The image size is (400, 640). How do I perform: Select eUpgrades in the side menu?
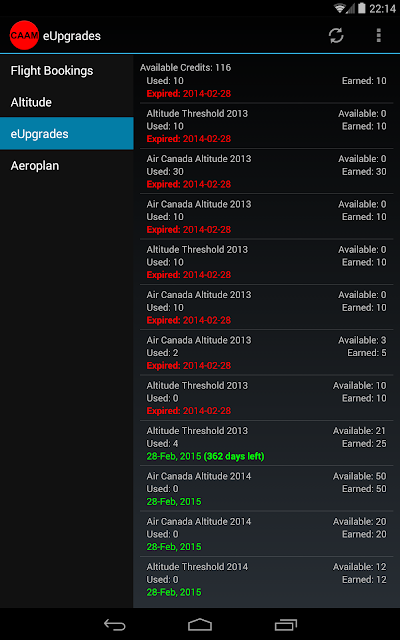[67, 133]
